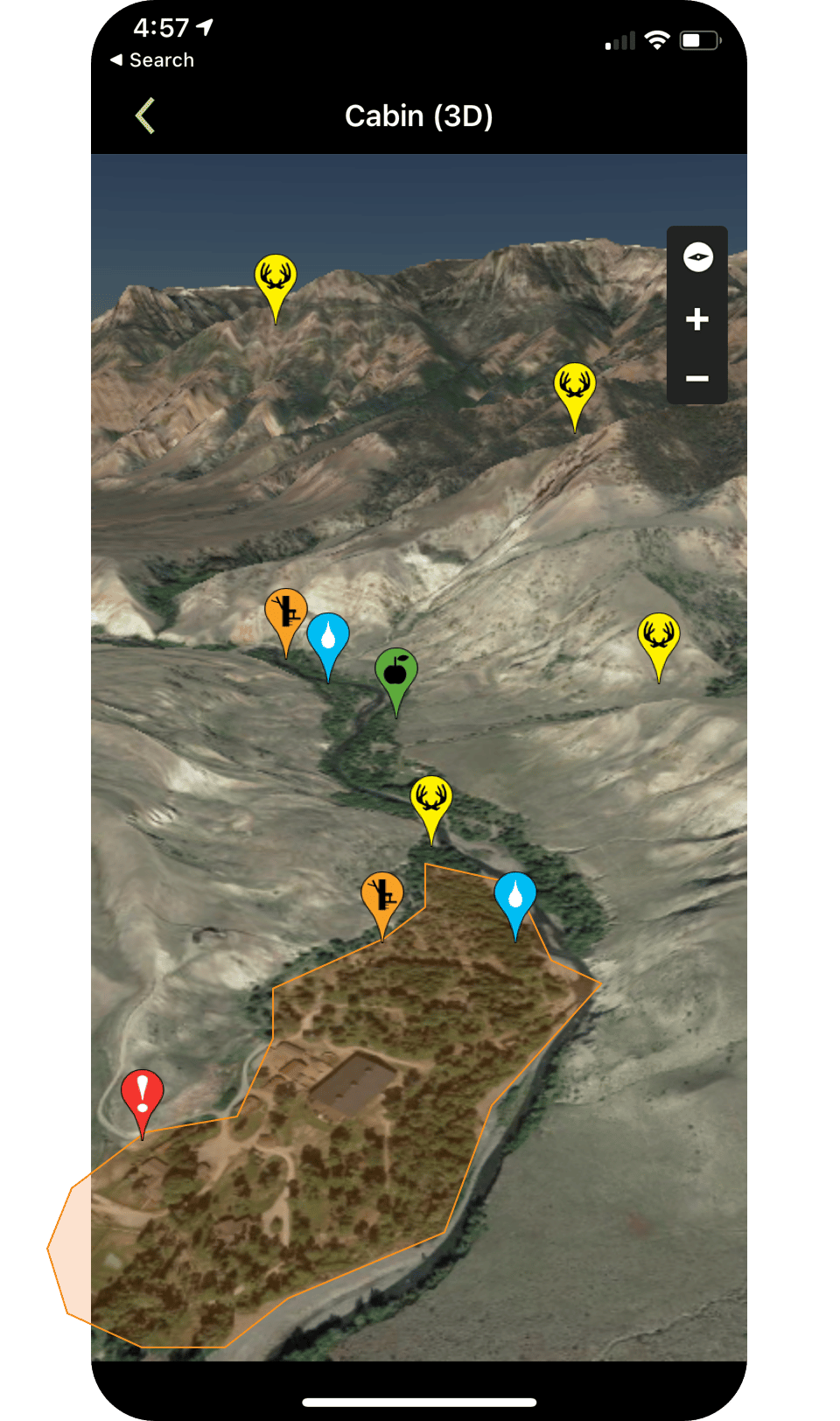Viewport: 840px width, 1421px height.
Task: Open the red exclamation hazard marker
Action: point(142,1095)
